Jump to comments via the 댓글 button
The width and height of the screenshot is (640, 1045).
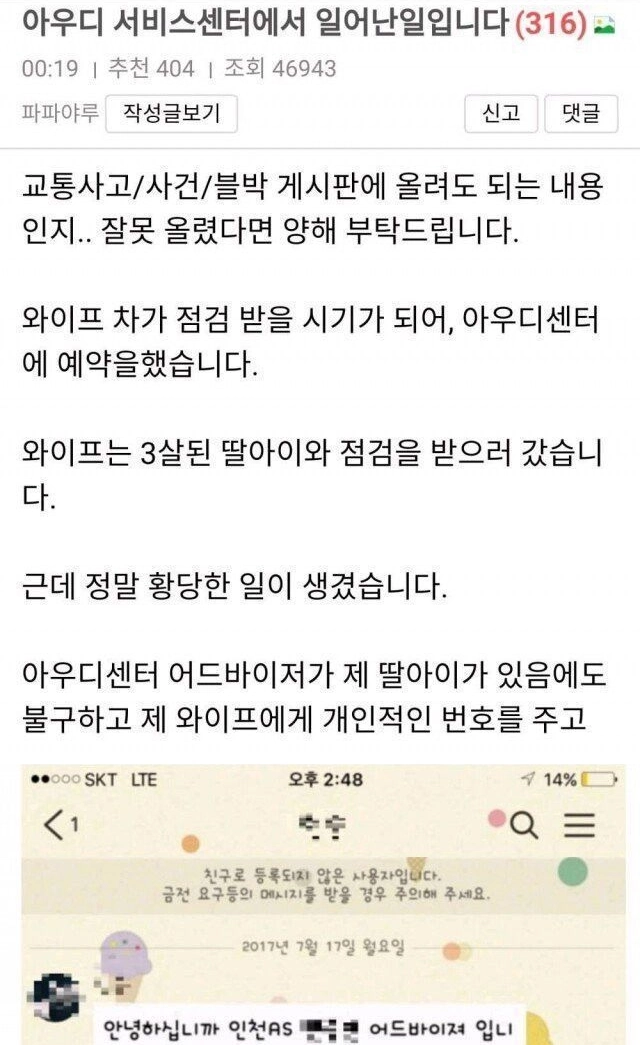point(581,114)
